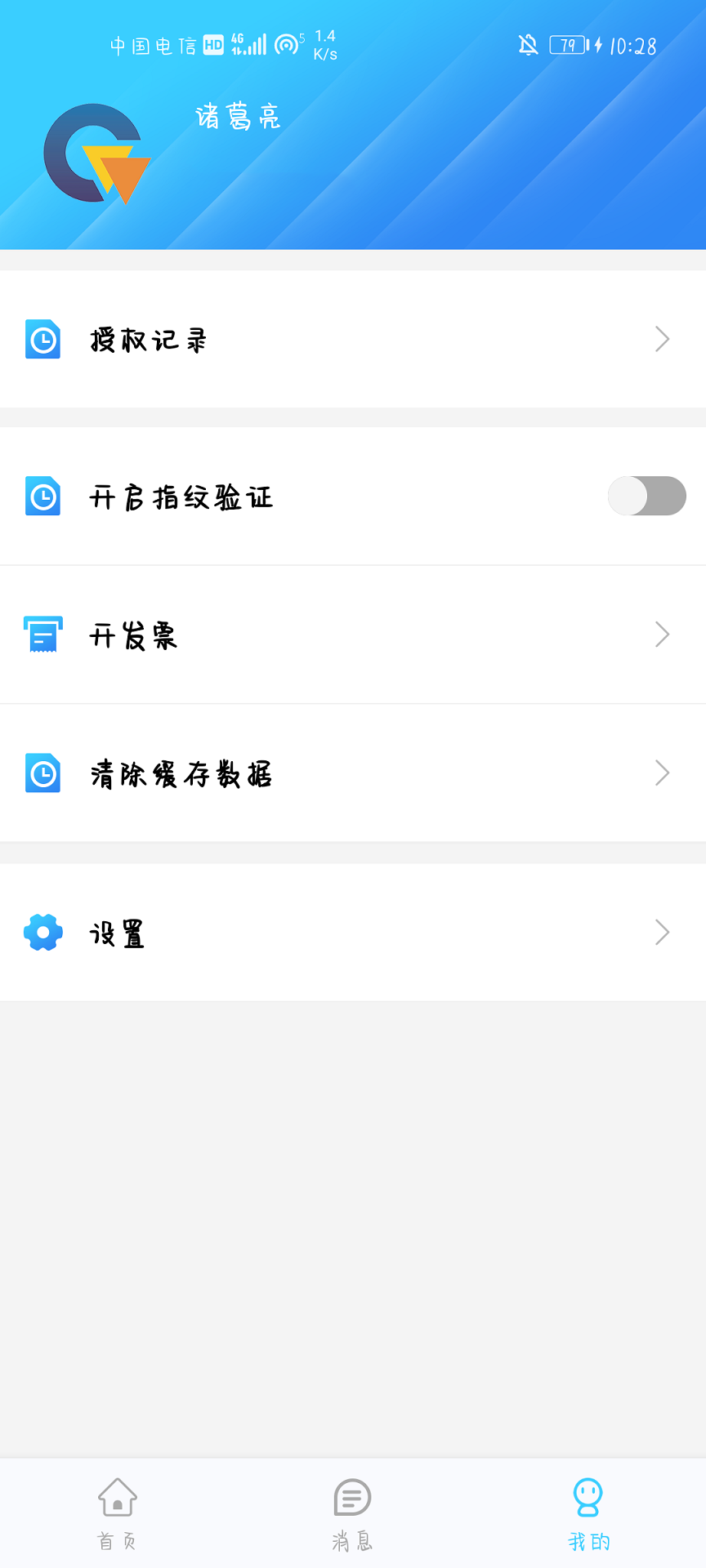The width and height of the screenshot is (706, 1568).
Task: Expand the 授权记录 row chevron
Action: pos(662,339)
